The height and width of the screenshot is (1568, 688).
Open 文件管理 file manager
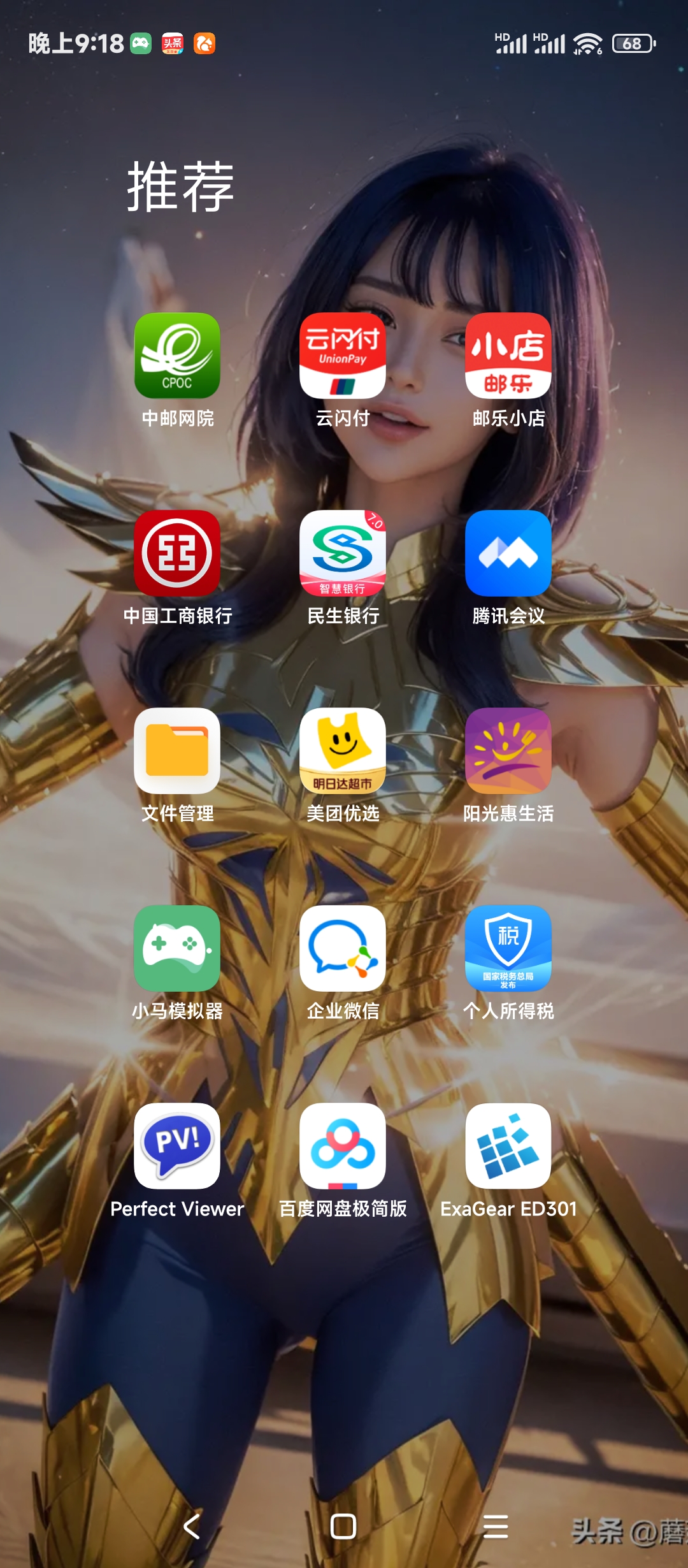pyautogui.click(x=177, y=751)
